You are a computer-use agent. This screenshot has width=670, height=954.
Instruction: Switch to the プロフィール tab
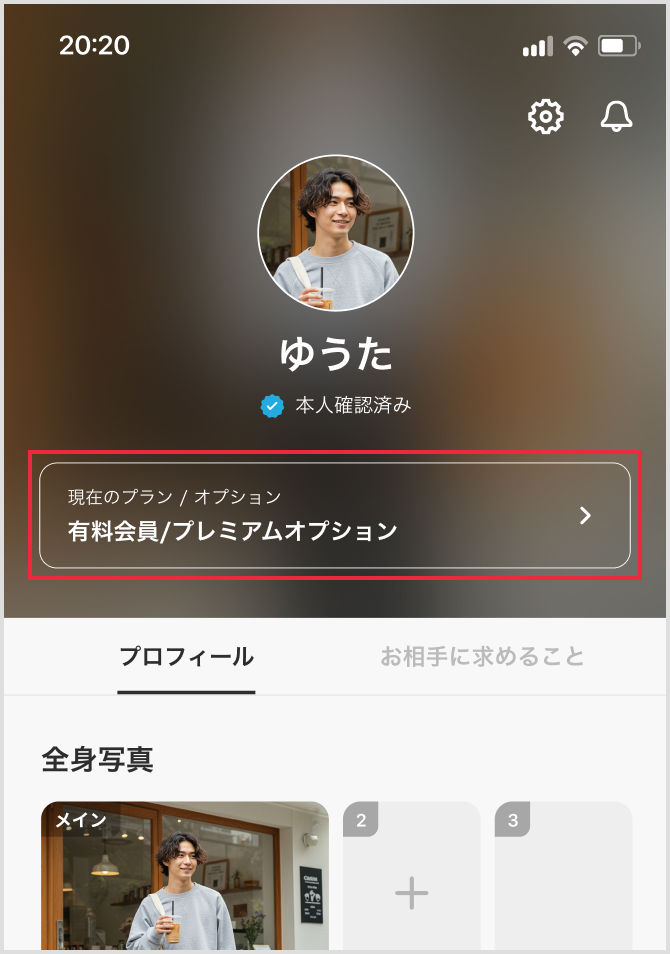pyautogui.click(x=186, y=657)
